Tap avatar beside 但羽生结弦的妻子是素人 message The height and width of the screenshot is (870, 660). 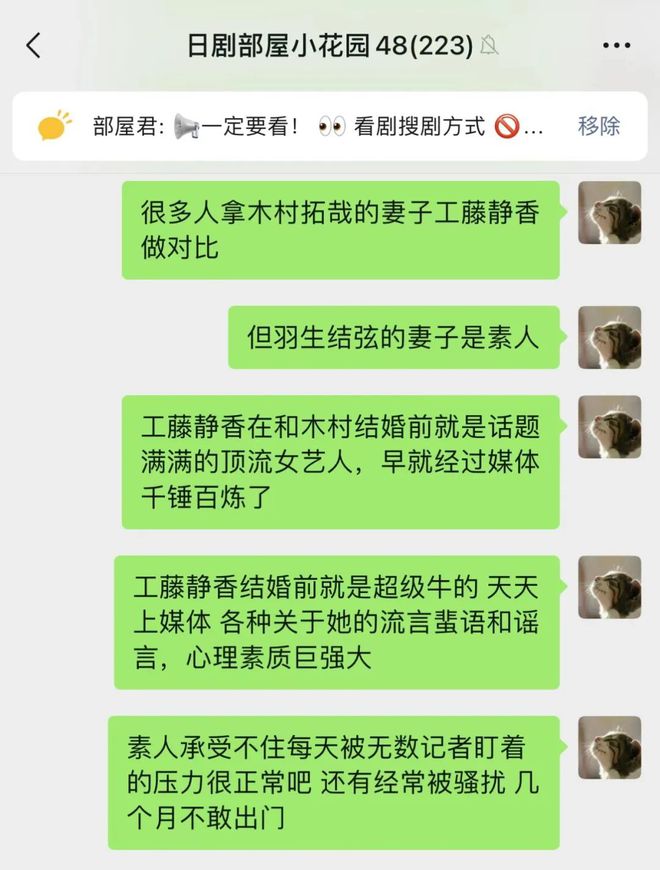609,337
